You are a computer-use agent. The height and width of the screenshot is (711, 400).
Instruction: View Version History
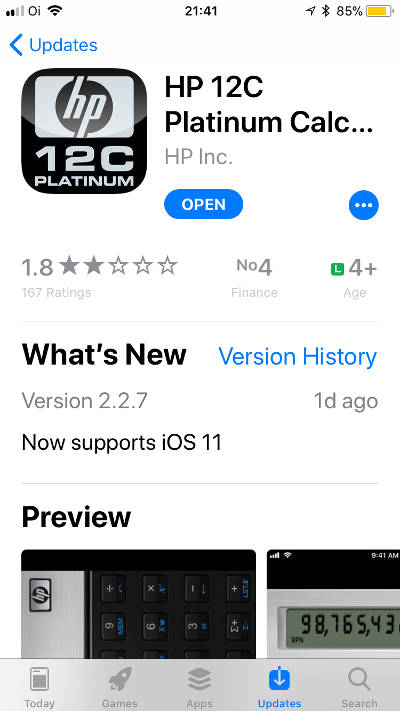298,356
